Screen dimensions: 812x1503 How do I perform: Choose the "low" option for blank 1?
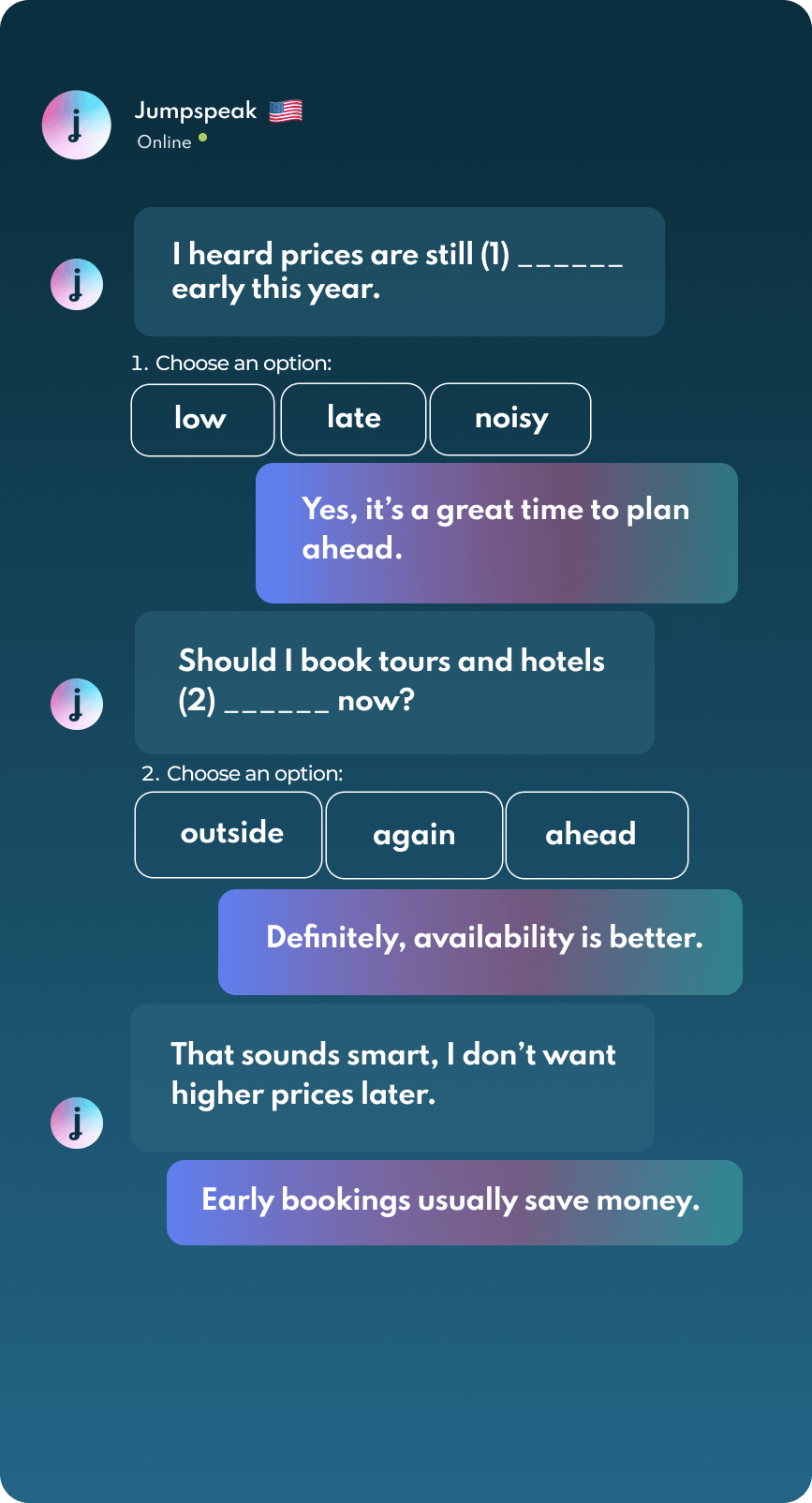point(202,419)
